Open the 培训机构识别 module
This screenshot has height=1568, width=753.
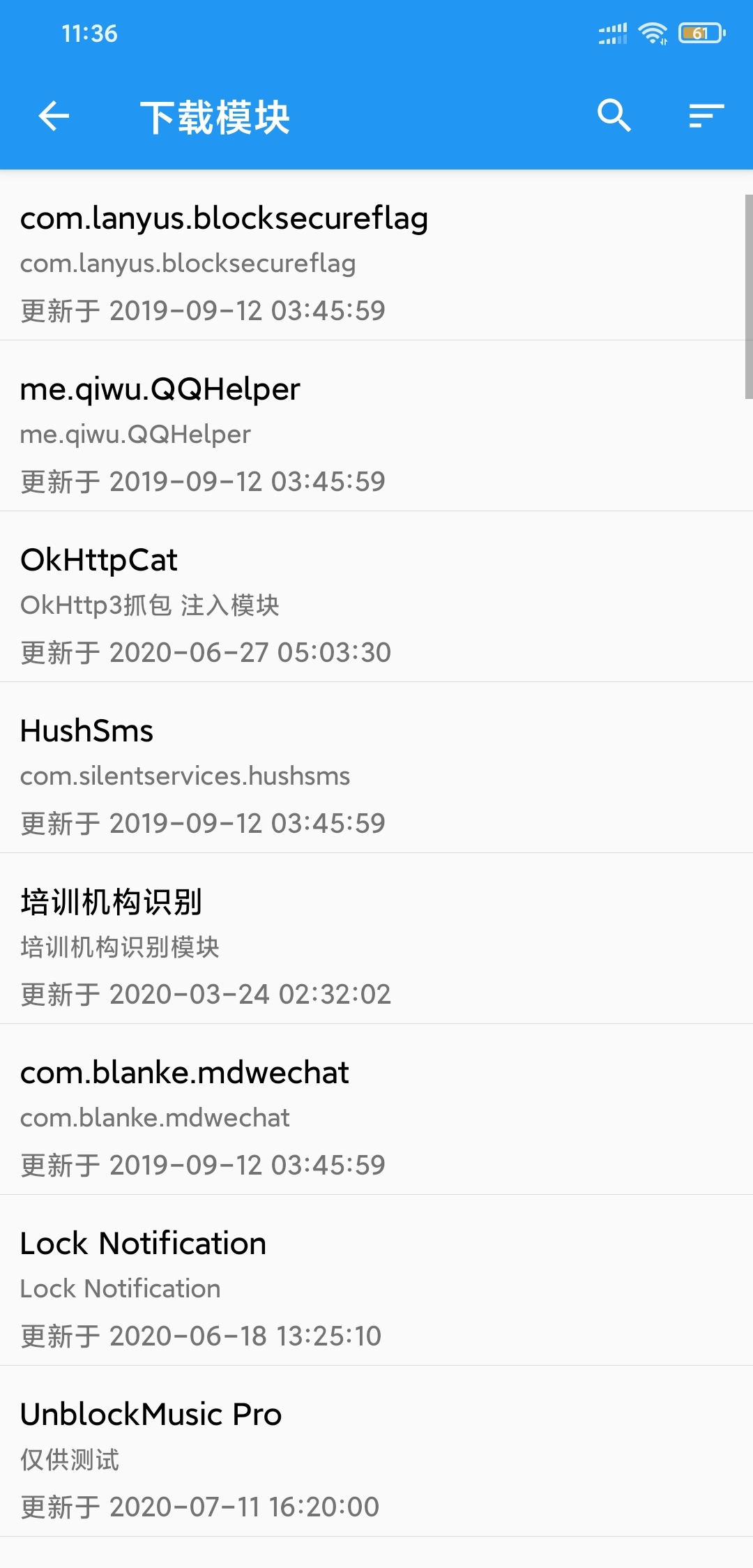[x=376, y=947]
